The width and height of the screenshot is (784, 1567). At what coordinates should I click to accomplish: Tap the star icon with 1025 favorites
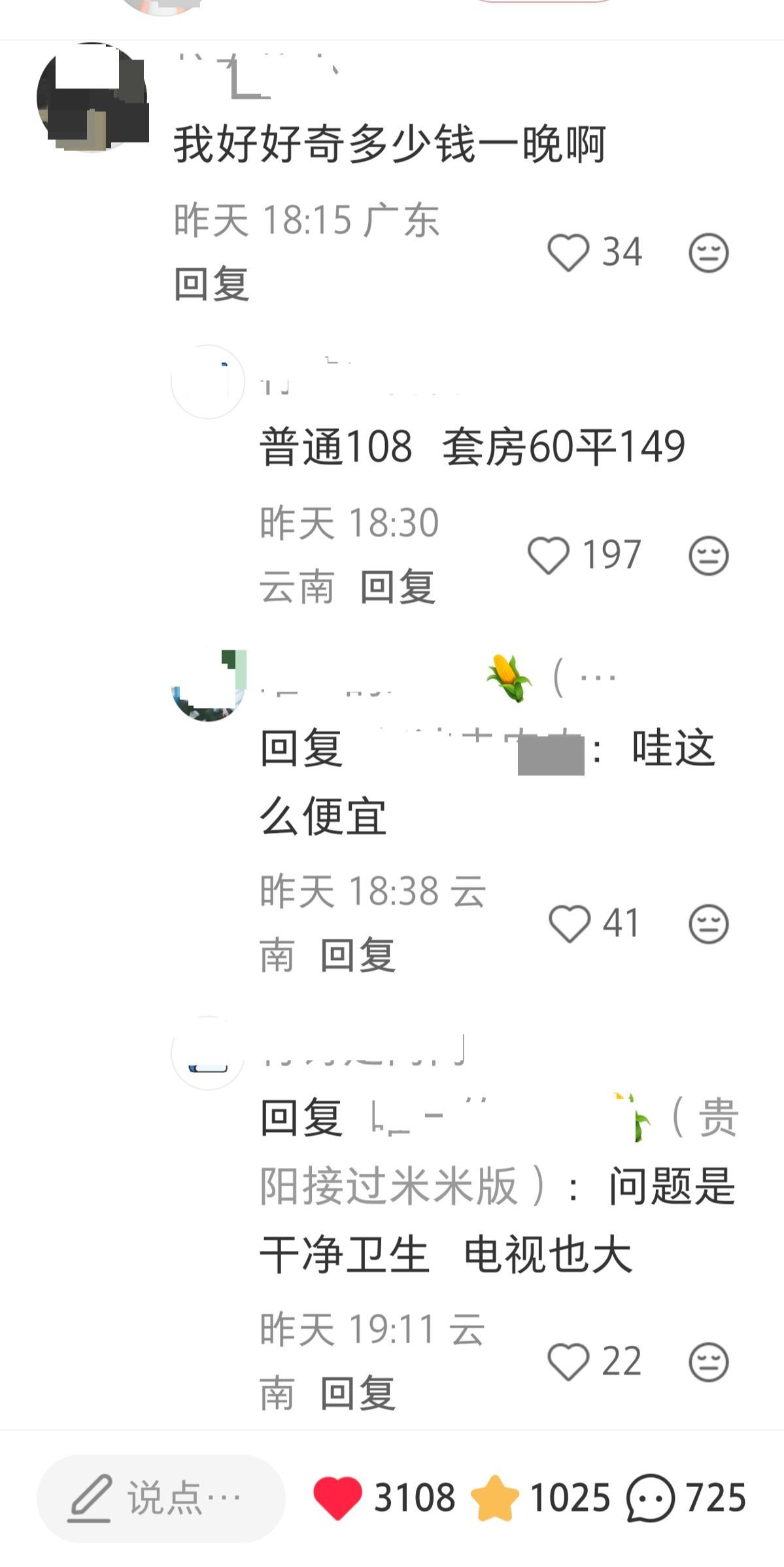[x=494, y=1498]
